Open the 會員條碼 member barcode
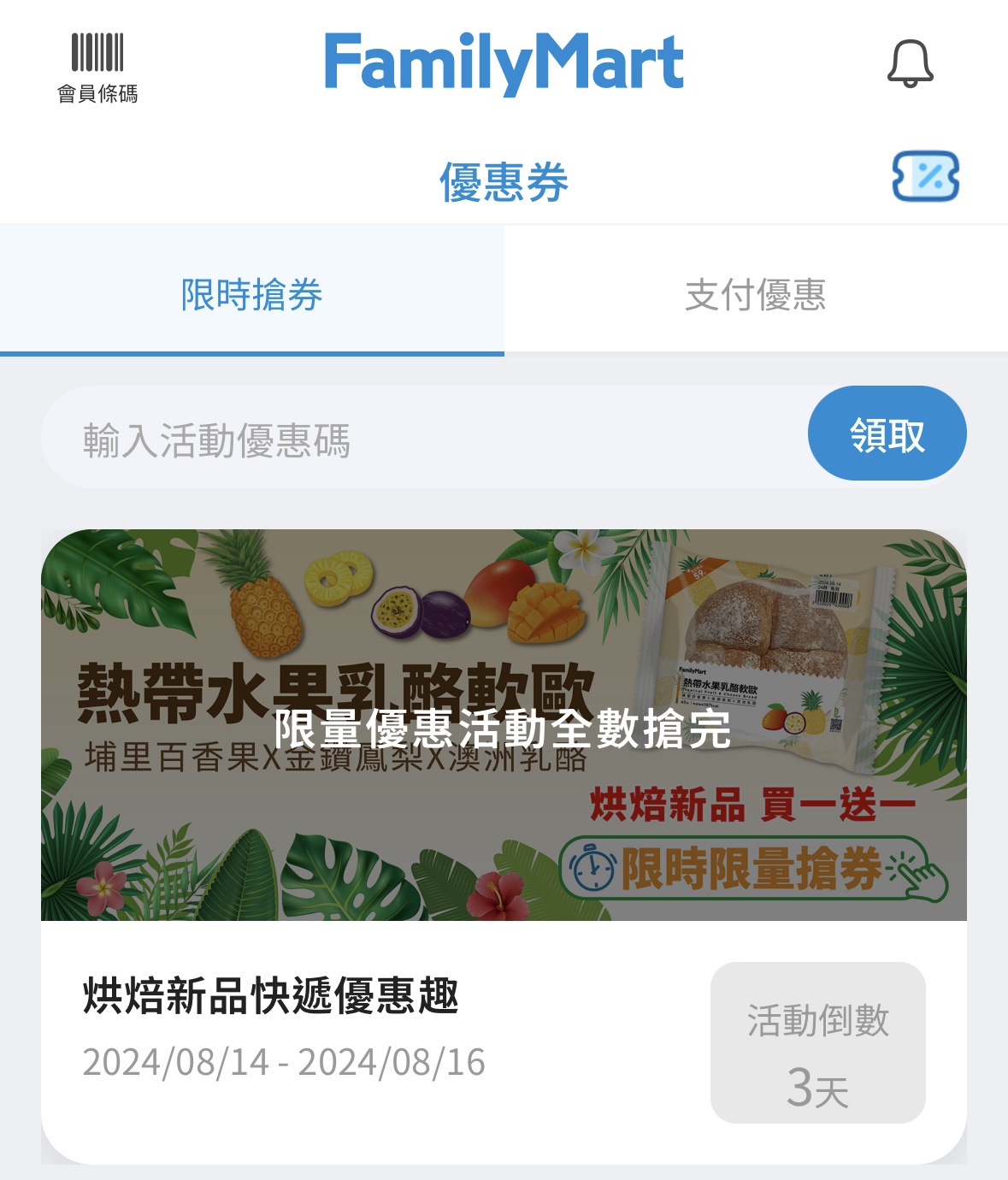 [x=97, y=68]
